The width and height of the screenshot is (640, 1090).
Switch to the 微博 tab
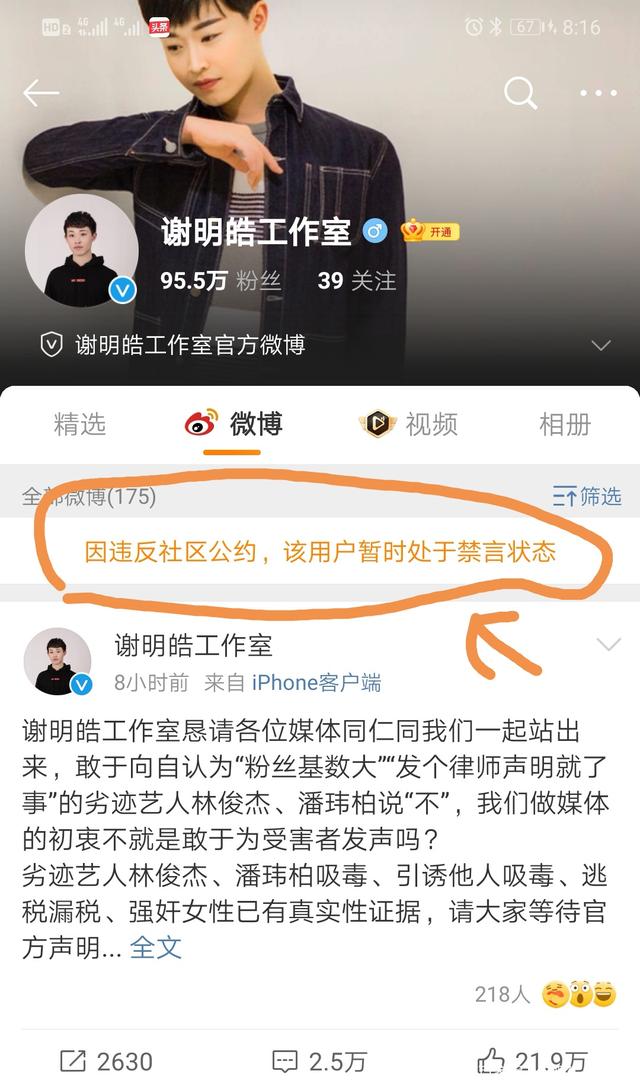coord(234,424)
